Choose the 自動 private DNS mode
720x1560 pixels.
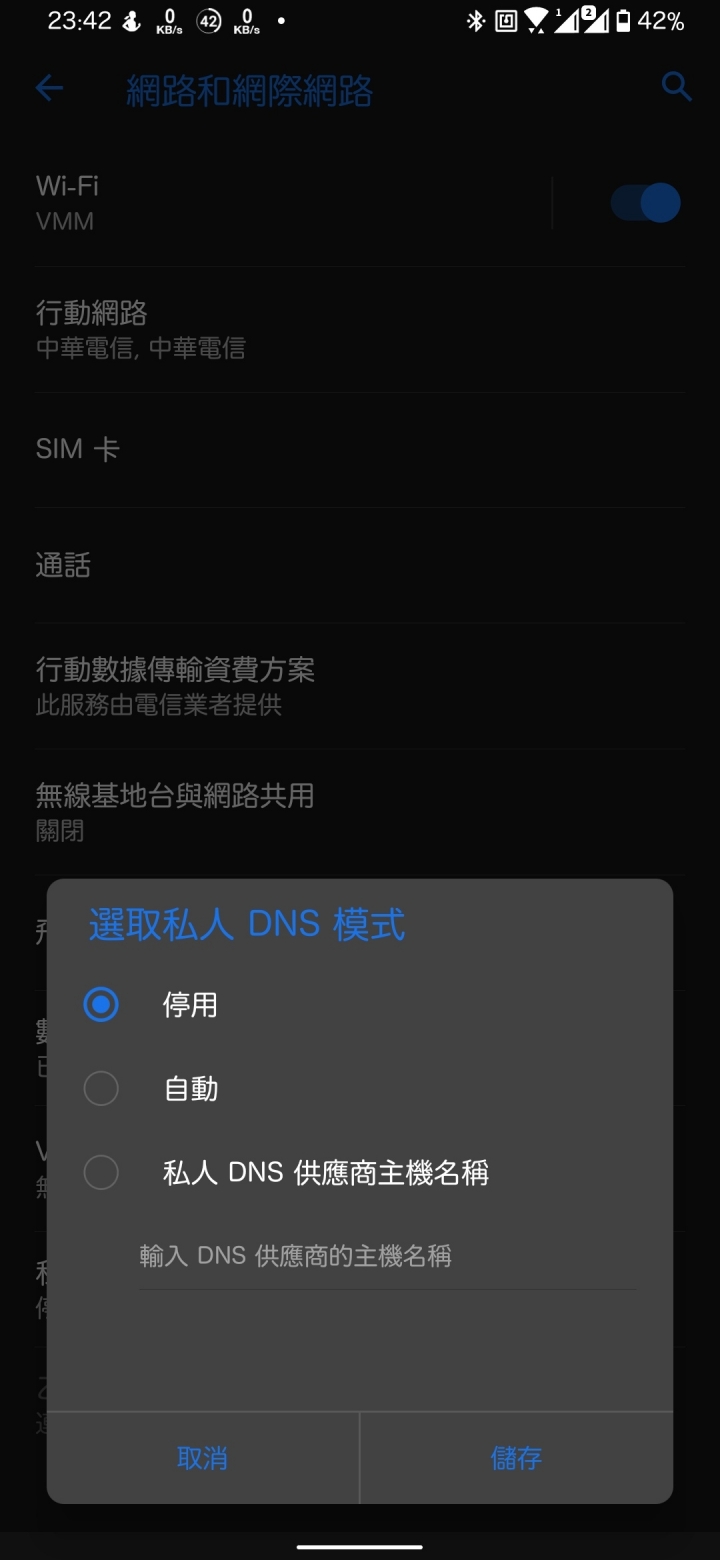coord(101,1088)
